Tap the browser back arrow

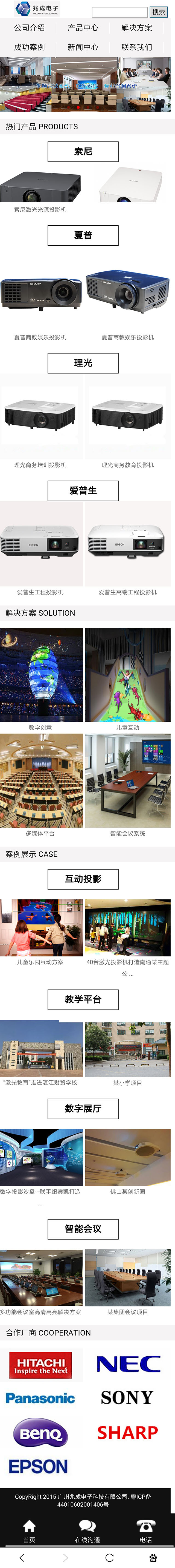(x=22, y=1558)
